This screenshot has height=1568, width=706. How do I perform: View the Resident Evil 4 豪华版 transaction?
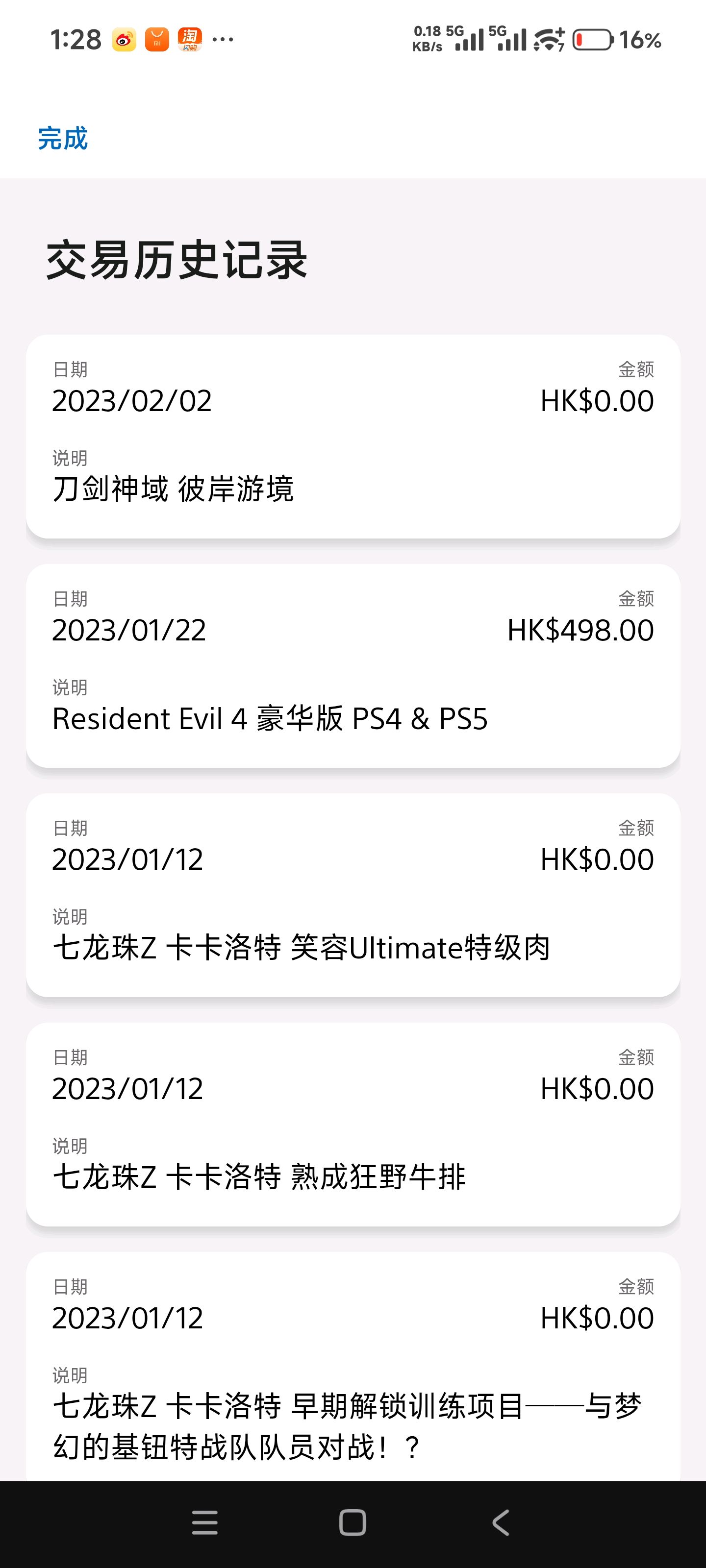[353, 665]
